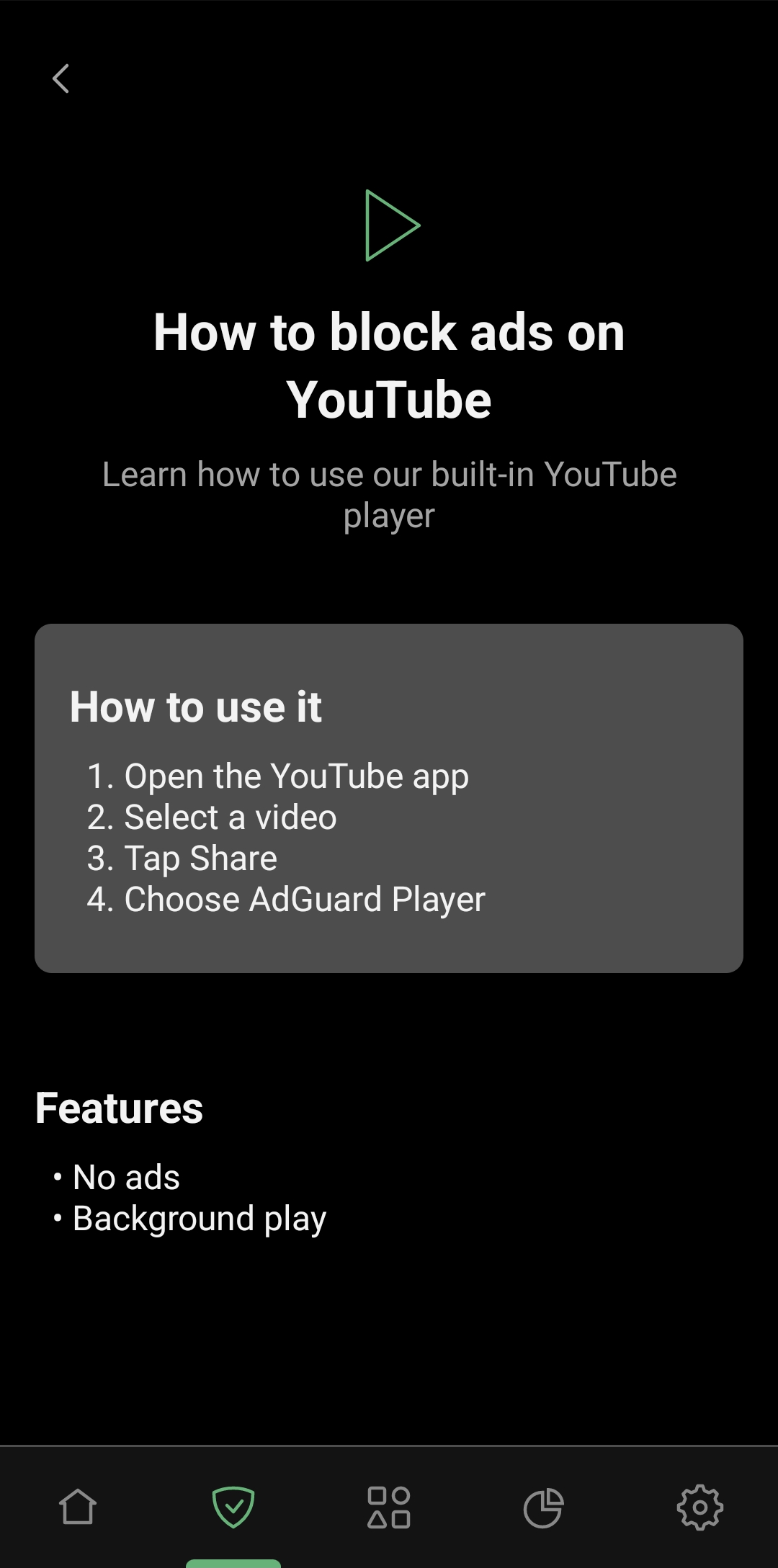
Task: Switch to the Statistics tab
Action: click(543, 1507)
